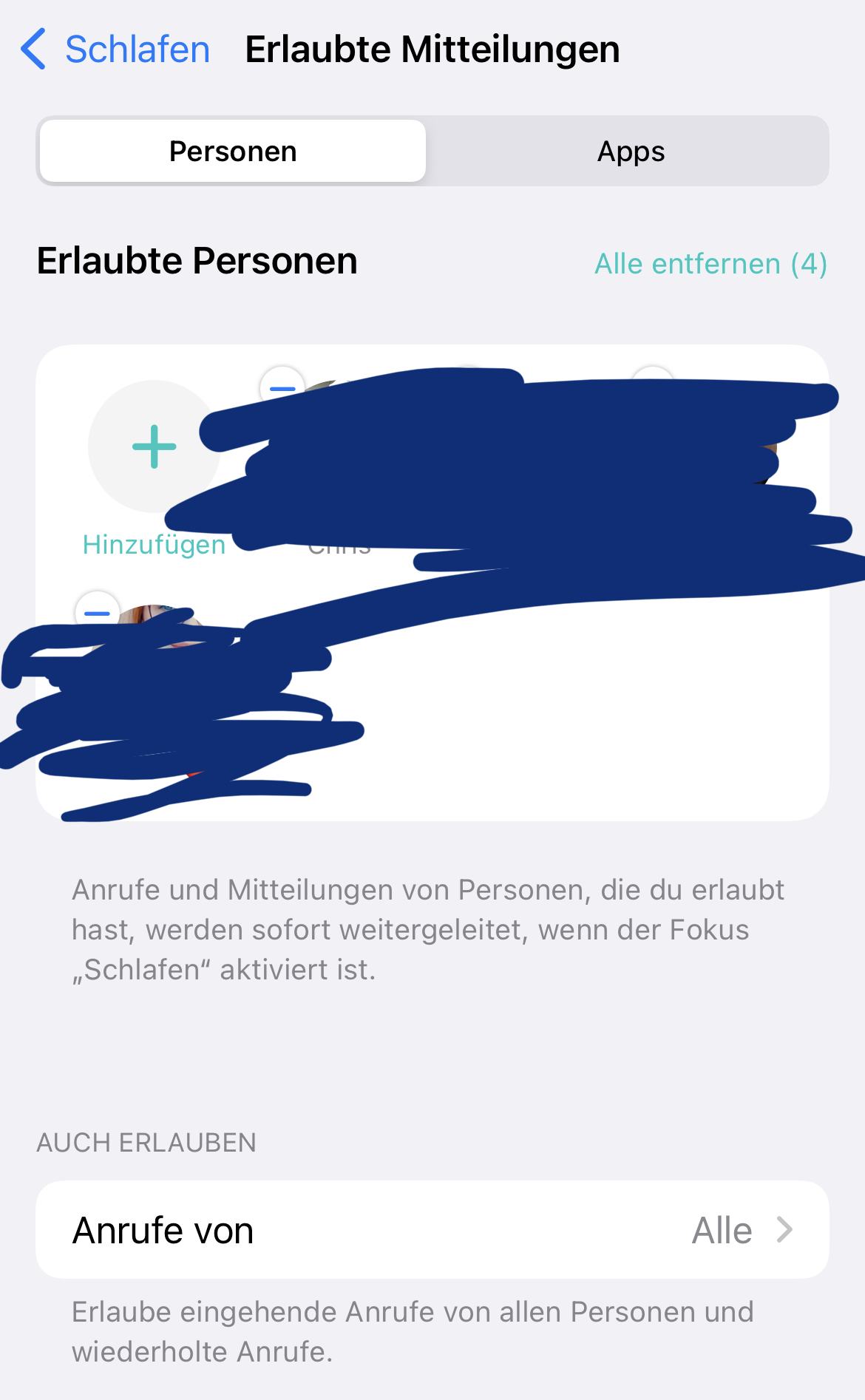Screen dimensions: 865x1400
Task: Switch to the Apps tab
Action: (630, 152)
